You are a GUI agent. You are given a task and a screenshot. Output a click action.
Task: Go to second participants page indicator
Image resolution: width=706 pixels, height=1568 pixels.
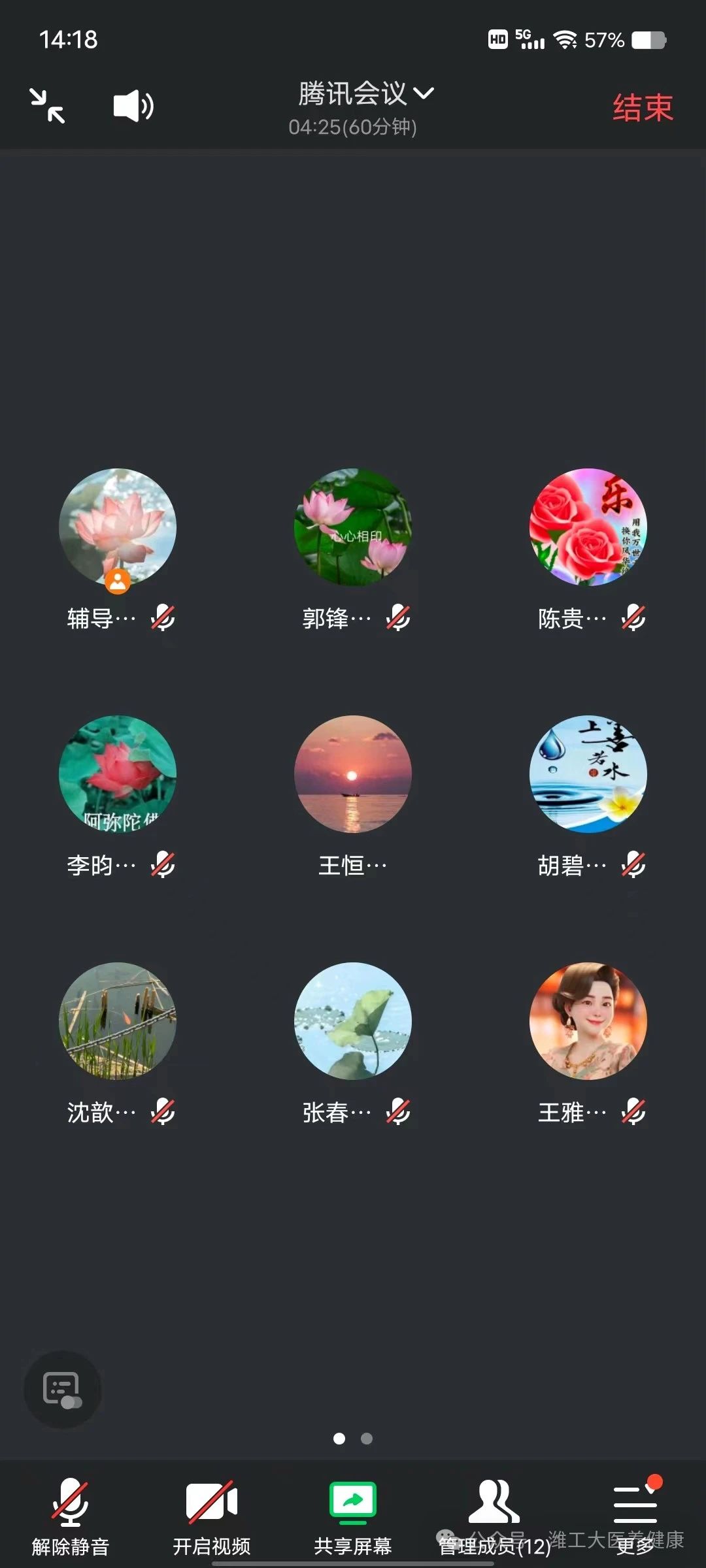click(x=367, y=1439)
